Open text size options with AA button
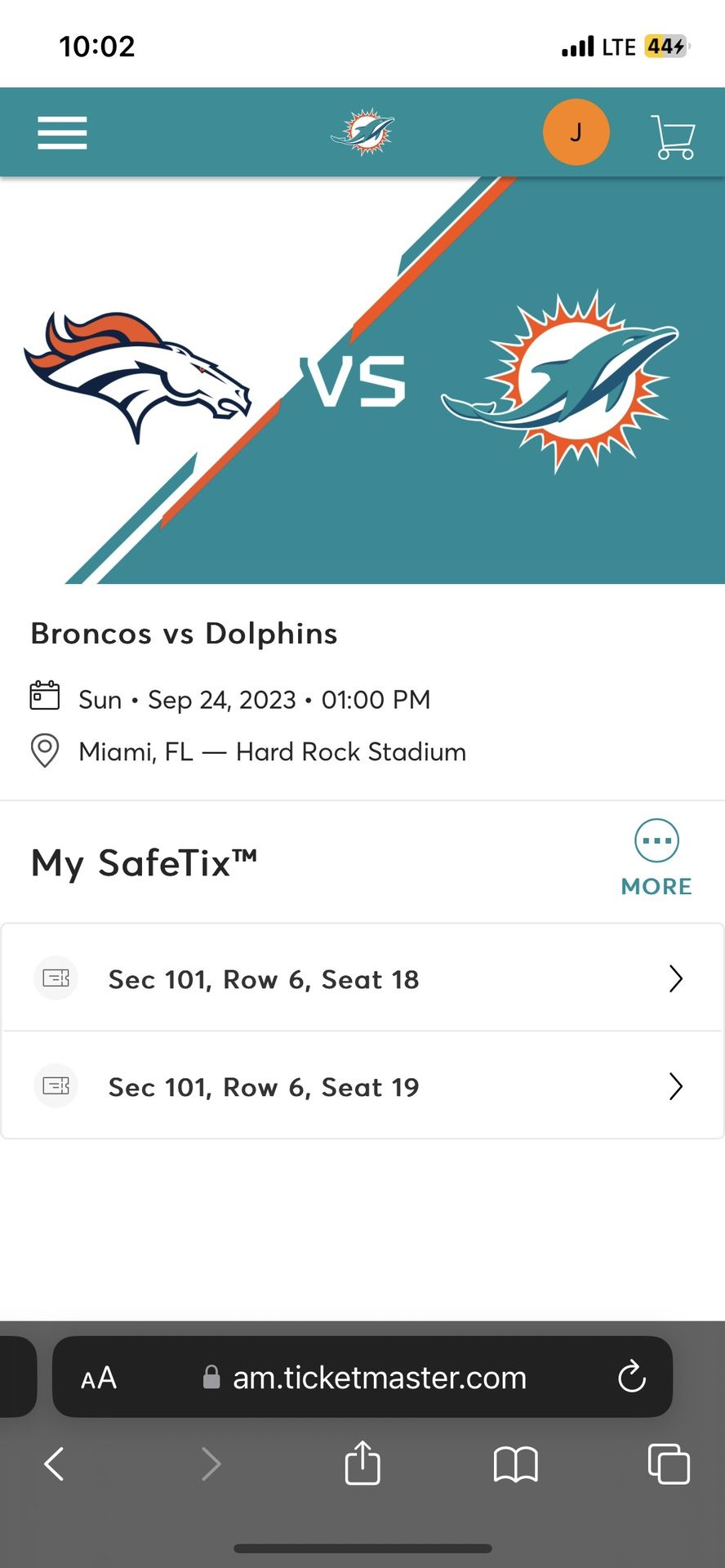Image resolution: width=725 pixels, height=1568 pixels. [98, 1378]
